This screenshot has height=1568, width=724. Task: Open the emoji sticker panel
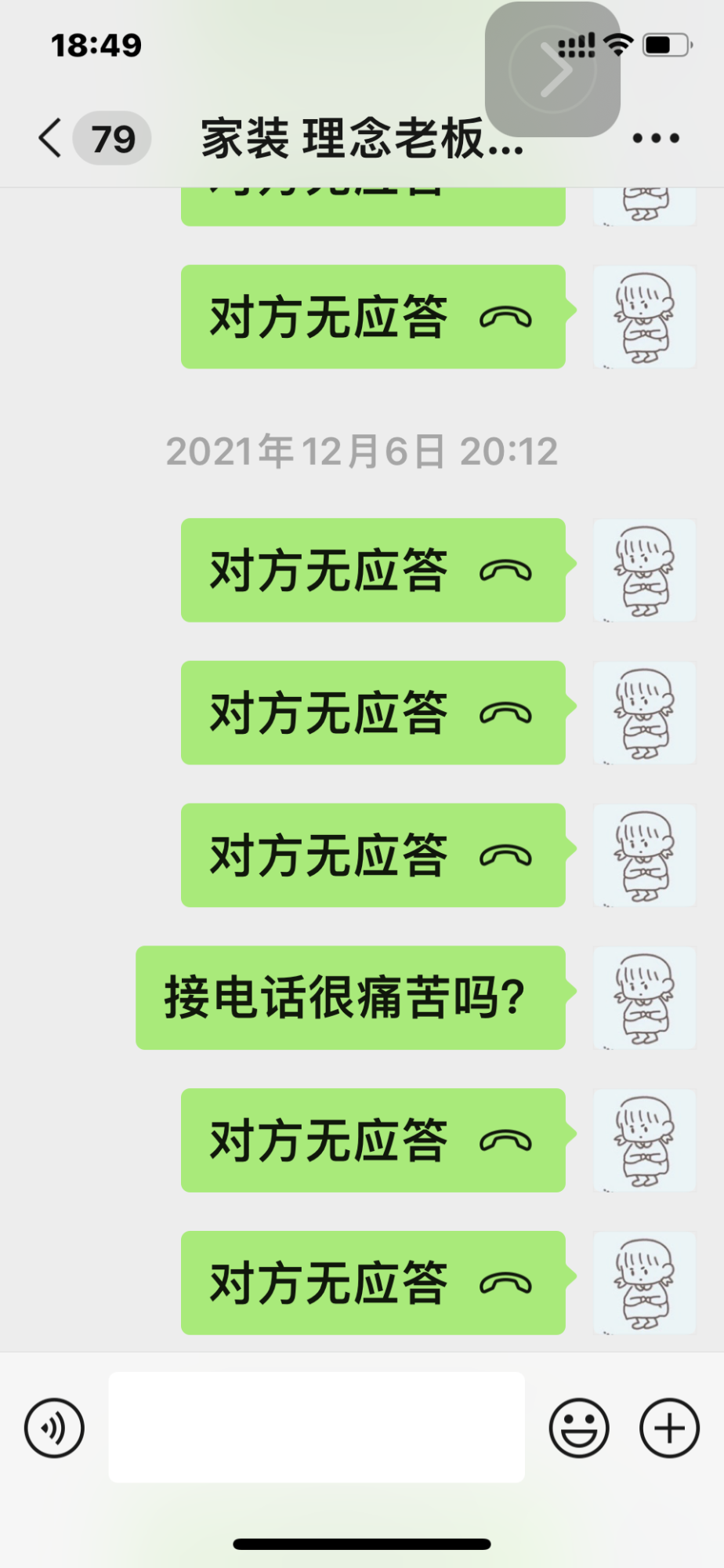579,1428
